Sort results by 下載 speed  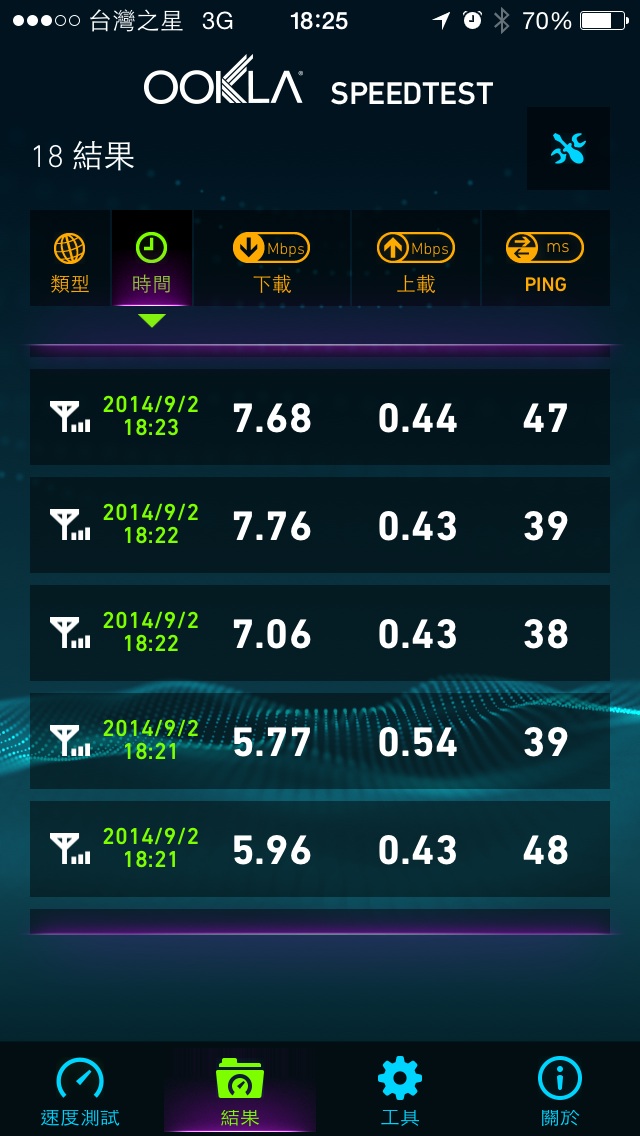pos(272,258)
